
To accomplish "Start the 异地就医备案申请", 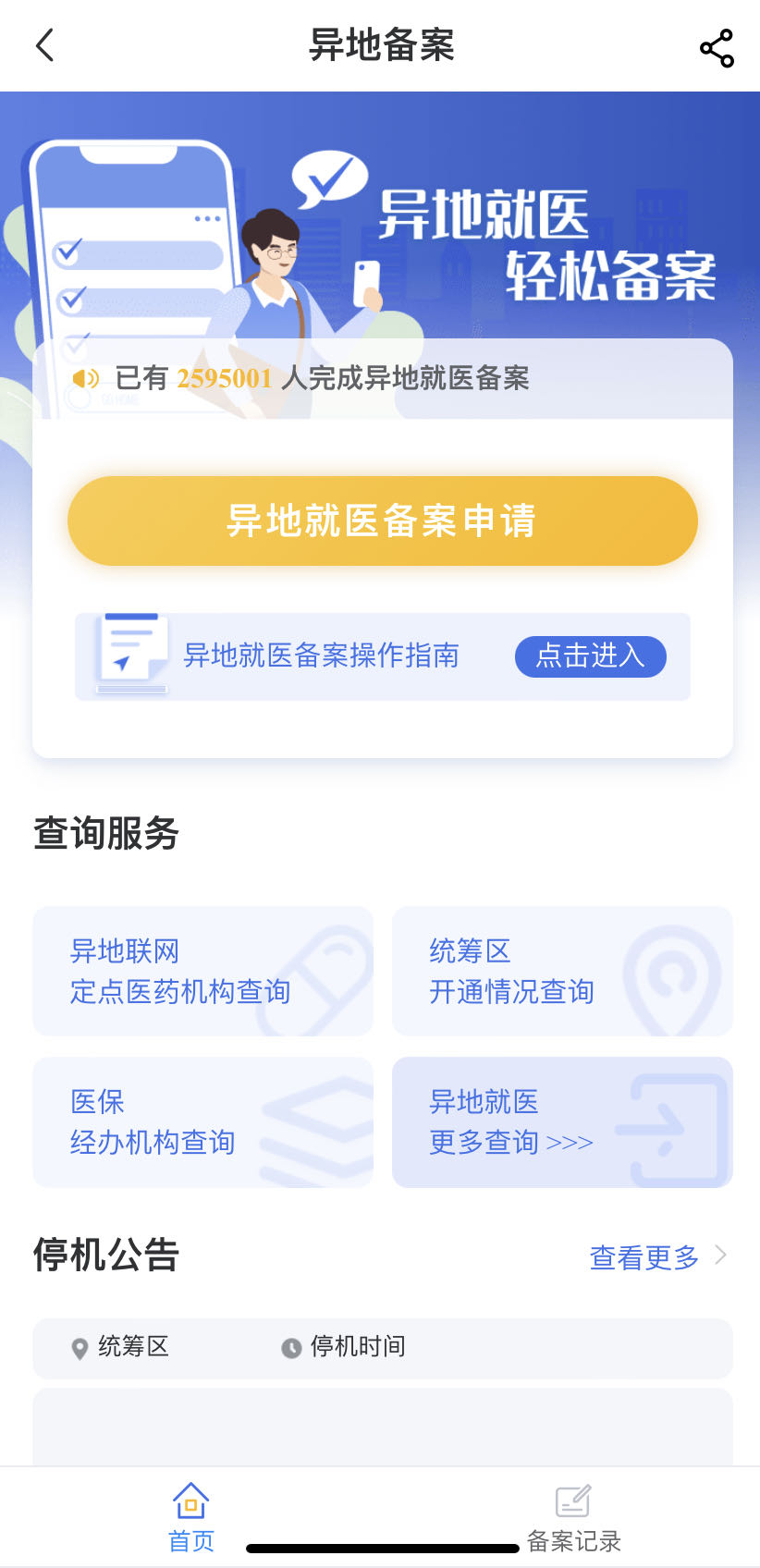I will click(x=382, y=521).
